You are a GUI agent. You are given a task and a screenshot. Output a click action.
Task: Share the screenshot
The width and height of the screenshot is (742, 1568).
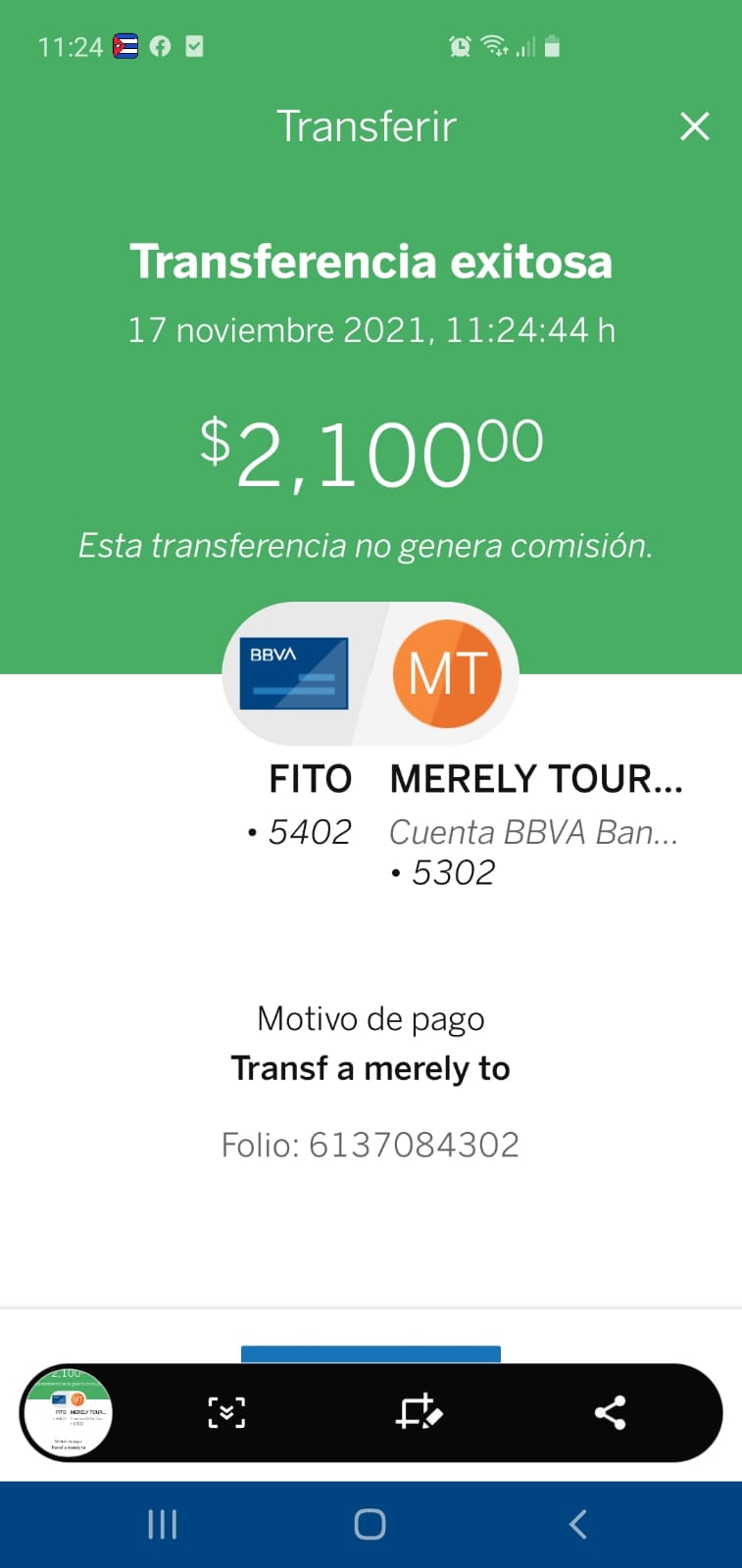click(x=610, y=1412)
